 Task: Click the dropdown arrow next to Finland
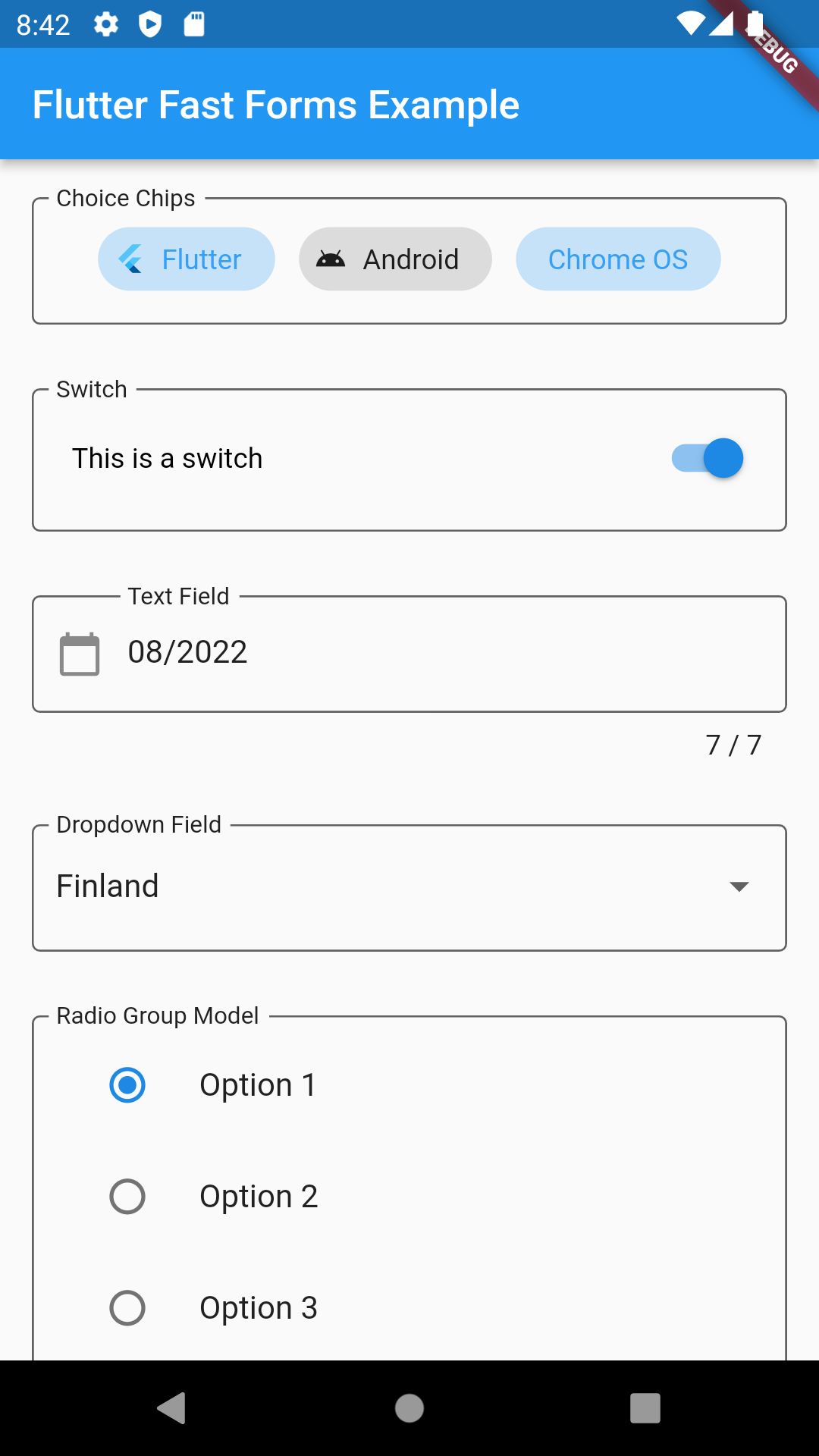pos(739,886)
